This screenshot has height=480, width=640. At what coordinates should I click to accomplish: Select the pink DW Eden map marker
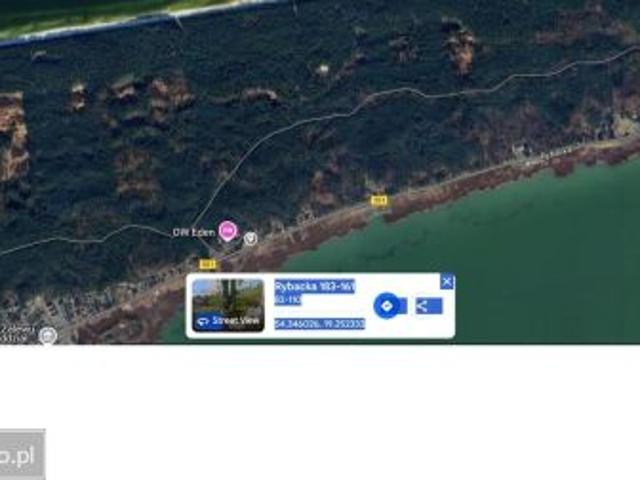pyautogui.click(x=227, y=231)
